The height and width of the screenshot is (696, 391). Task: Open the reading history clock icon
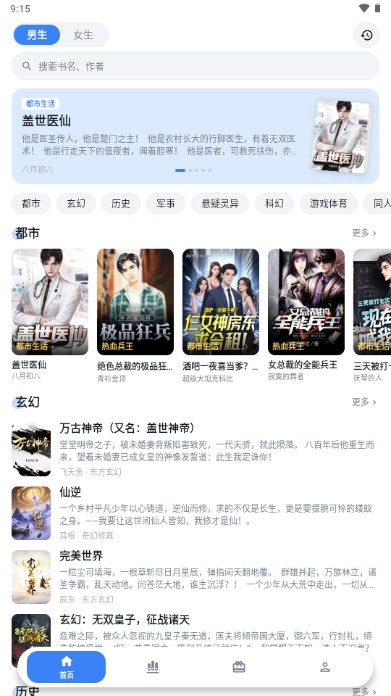click(366, 35)
